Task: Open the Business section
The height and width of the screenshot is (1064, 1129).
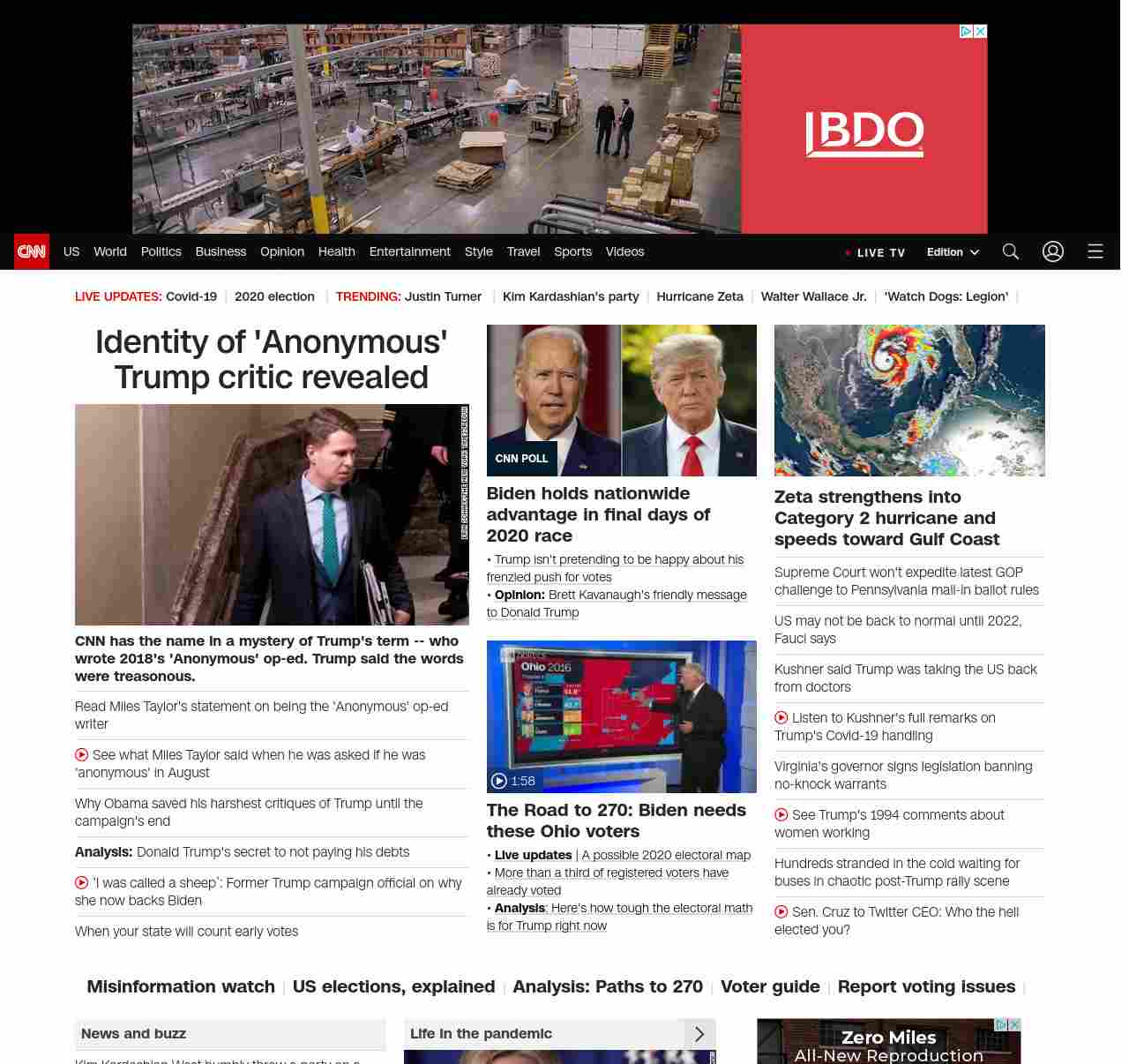Action: point(221,251)
